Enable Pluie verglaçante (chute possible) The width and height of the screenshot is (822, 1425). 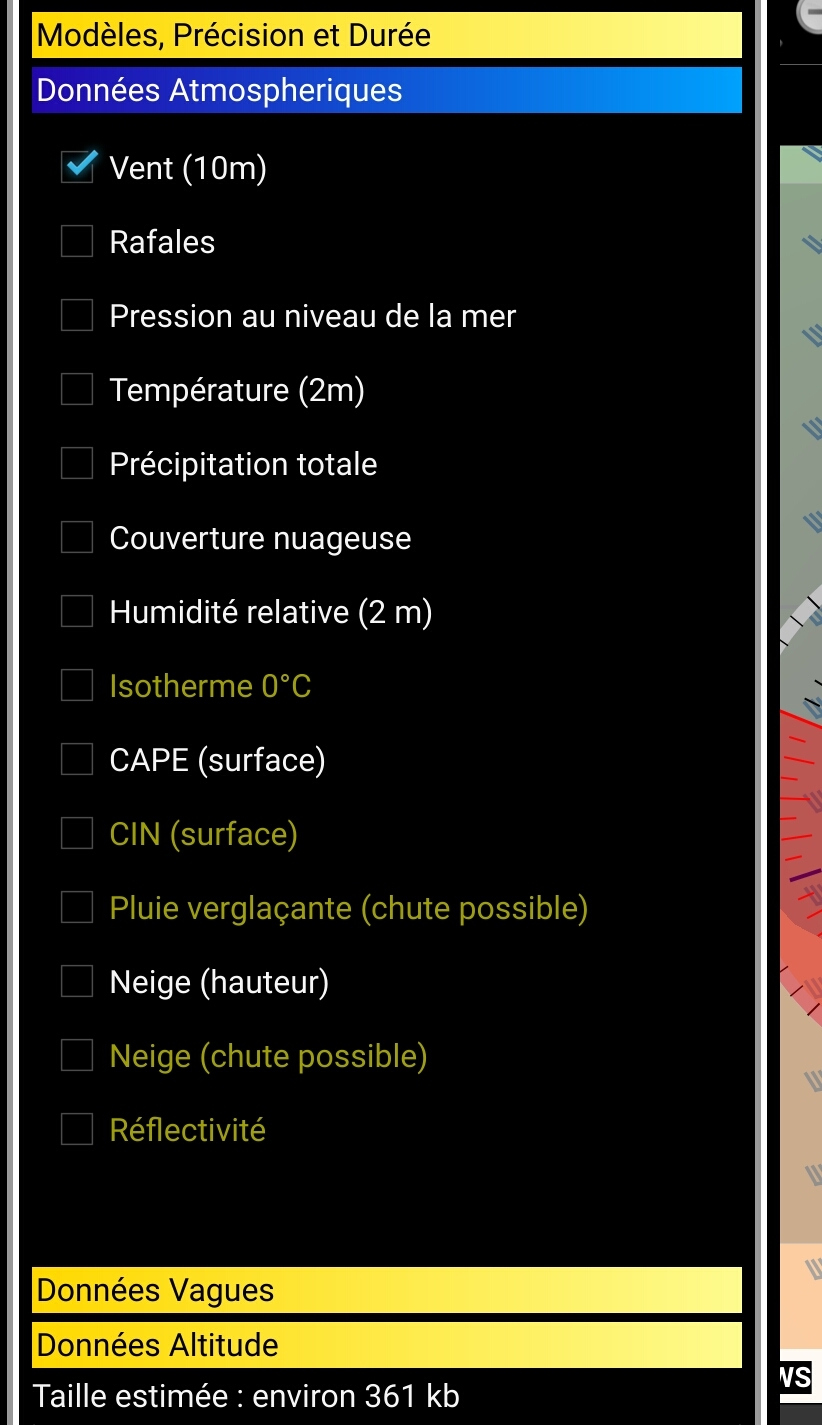77,907
